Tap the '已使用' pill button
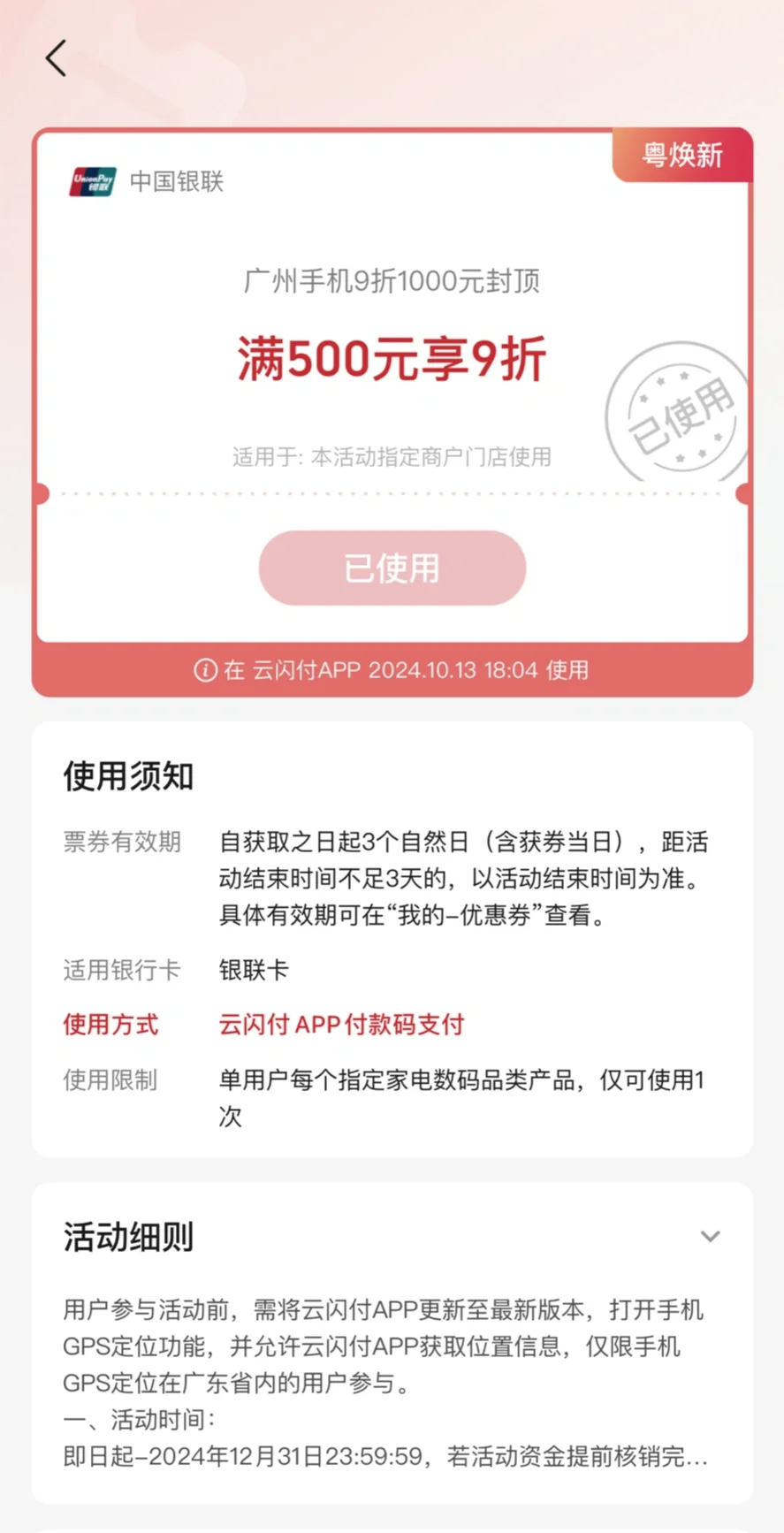Viewport: 784px width, 1533px height. (x=390, y=568)
